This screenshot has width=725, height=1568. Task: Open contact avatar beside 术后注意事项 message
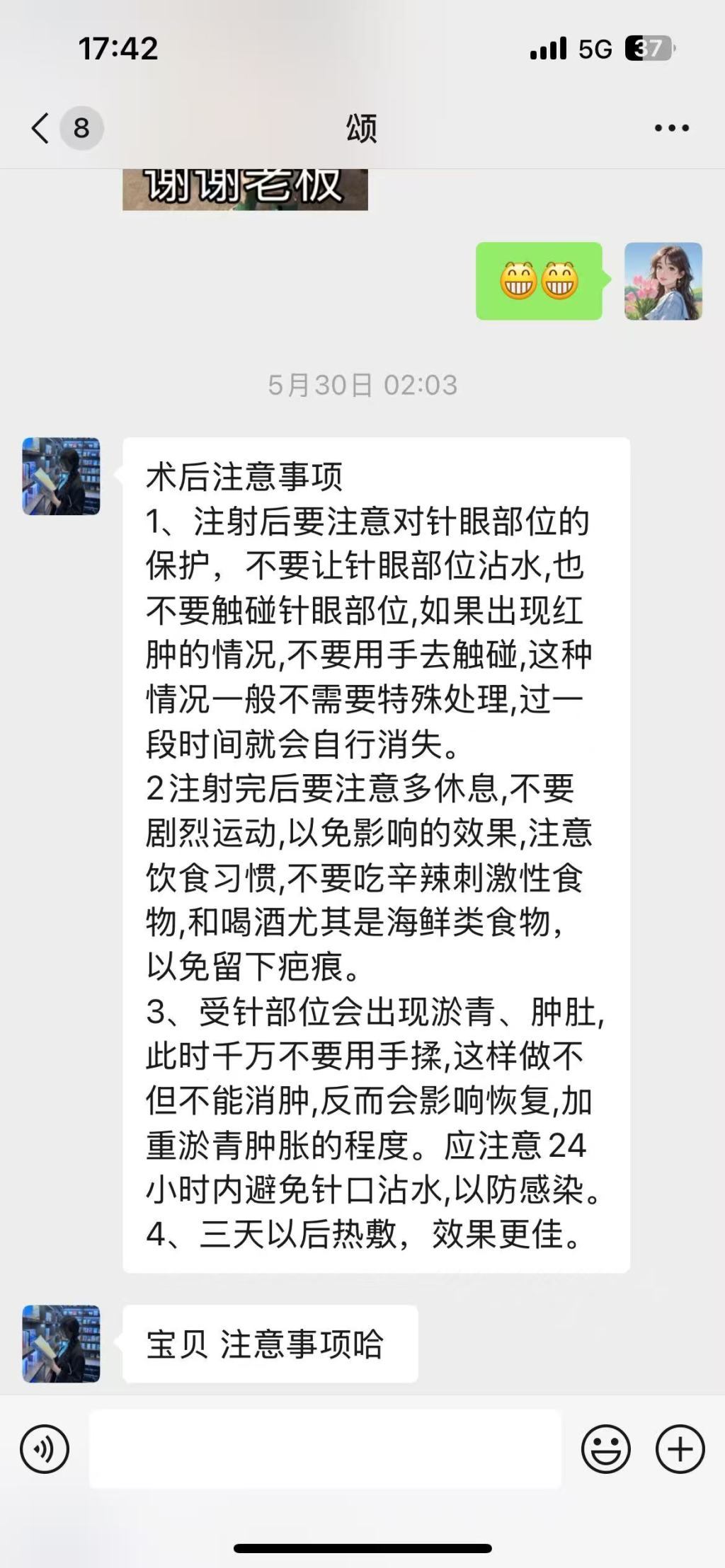point(61,476)
